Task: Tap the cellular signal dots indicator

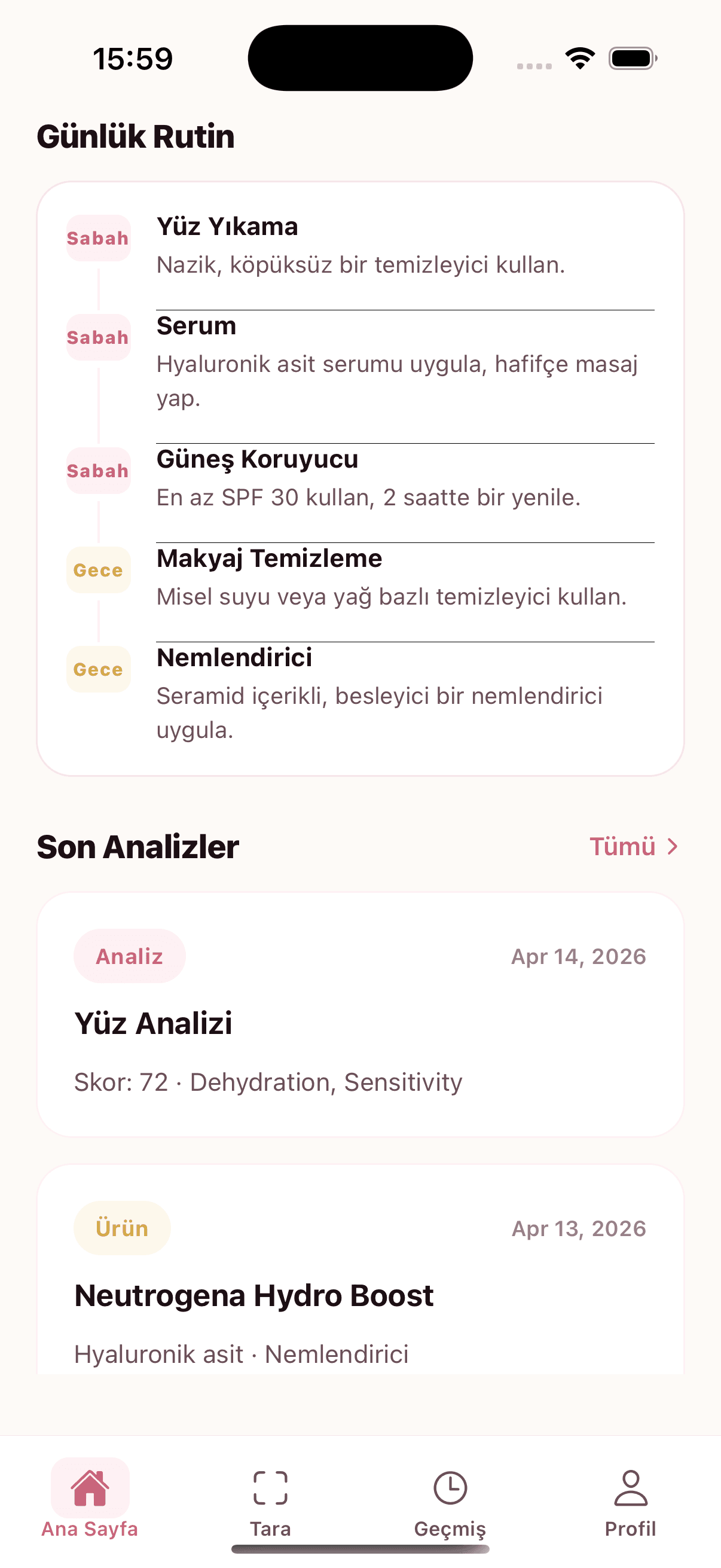Action: point(534,65)
